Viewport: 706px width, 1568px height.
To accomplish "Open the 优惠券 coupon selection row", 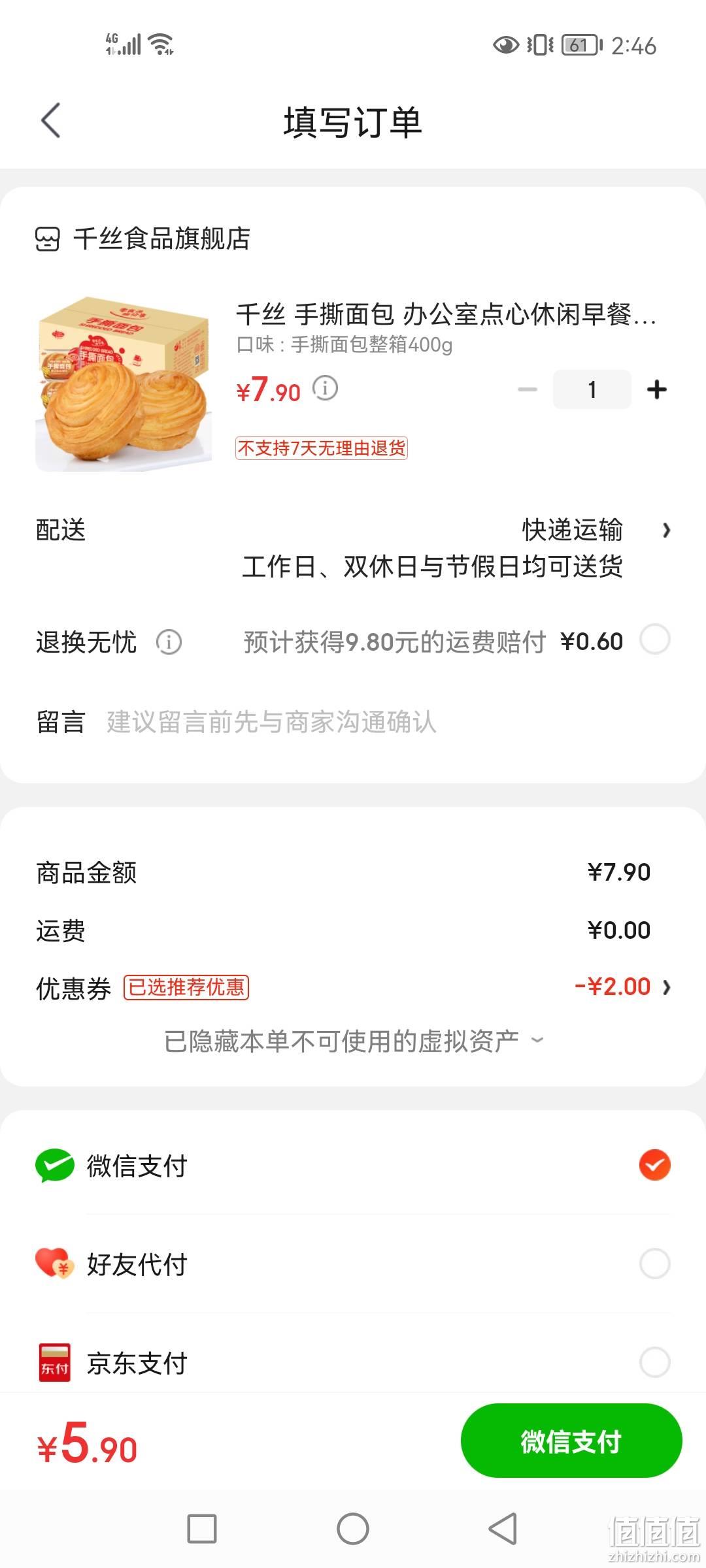I will click(x=353, y=988).
